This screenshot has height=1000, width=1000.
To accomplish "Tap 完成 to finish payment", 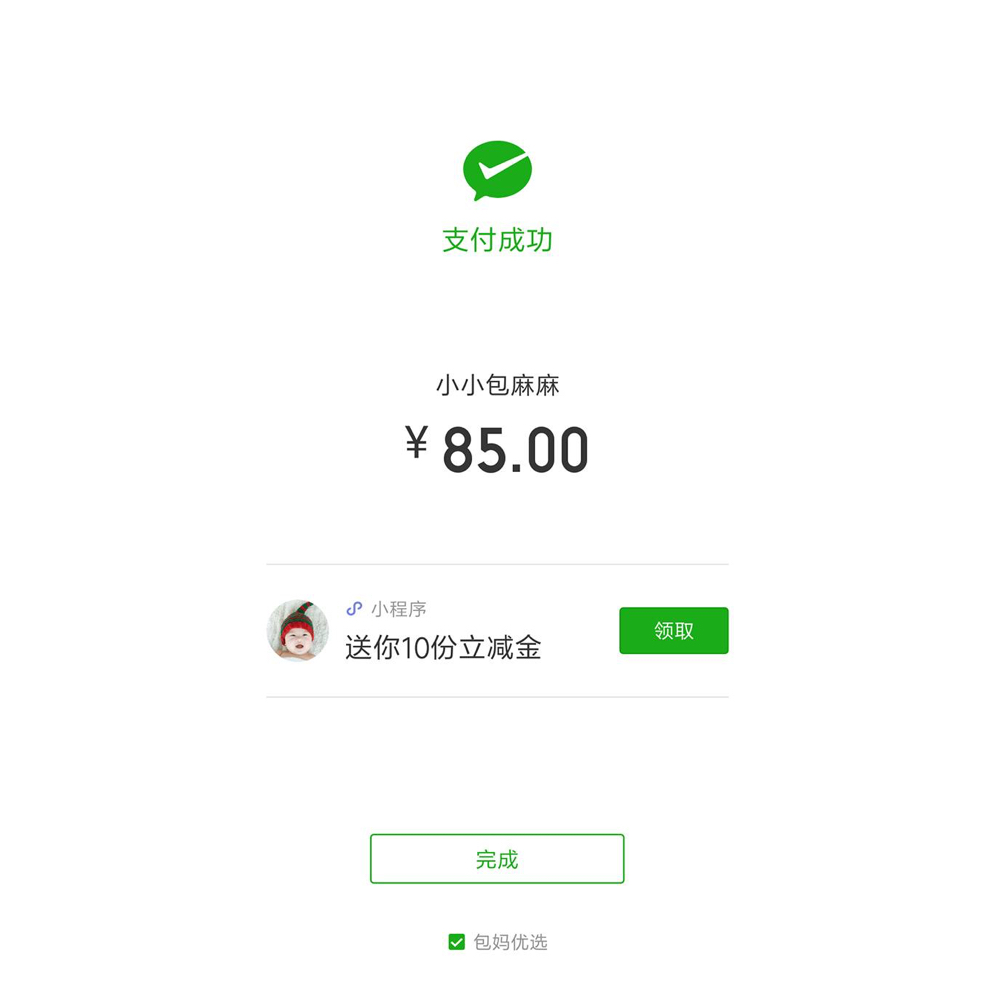I will 497,859.
